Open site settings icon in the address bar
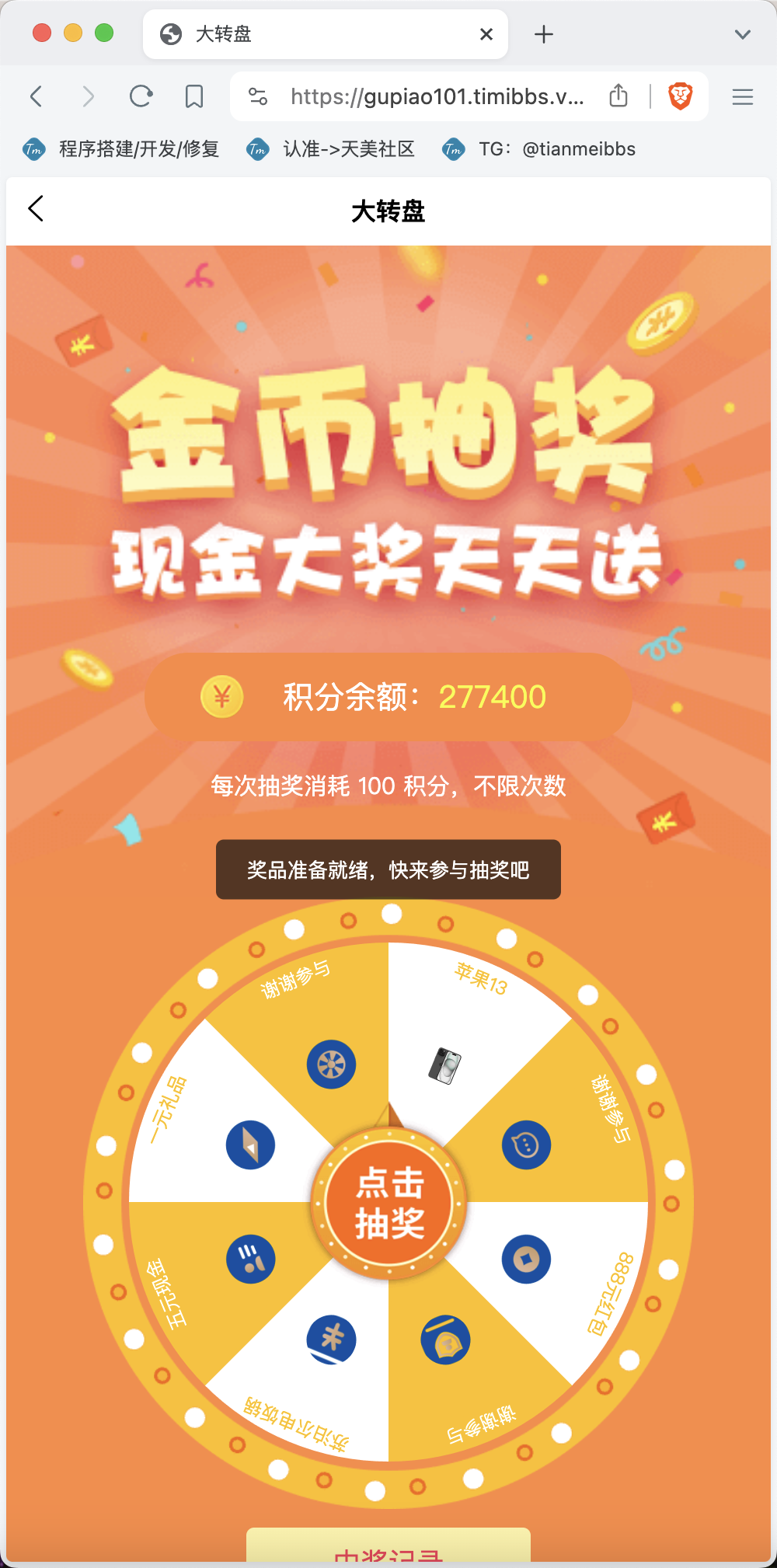 258,96
